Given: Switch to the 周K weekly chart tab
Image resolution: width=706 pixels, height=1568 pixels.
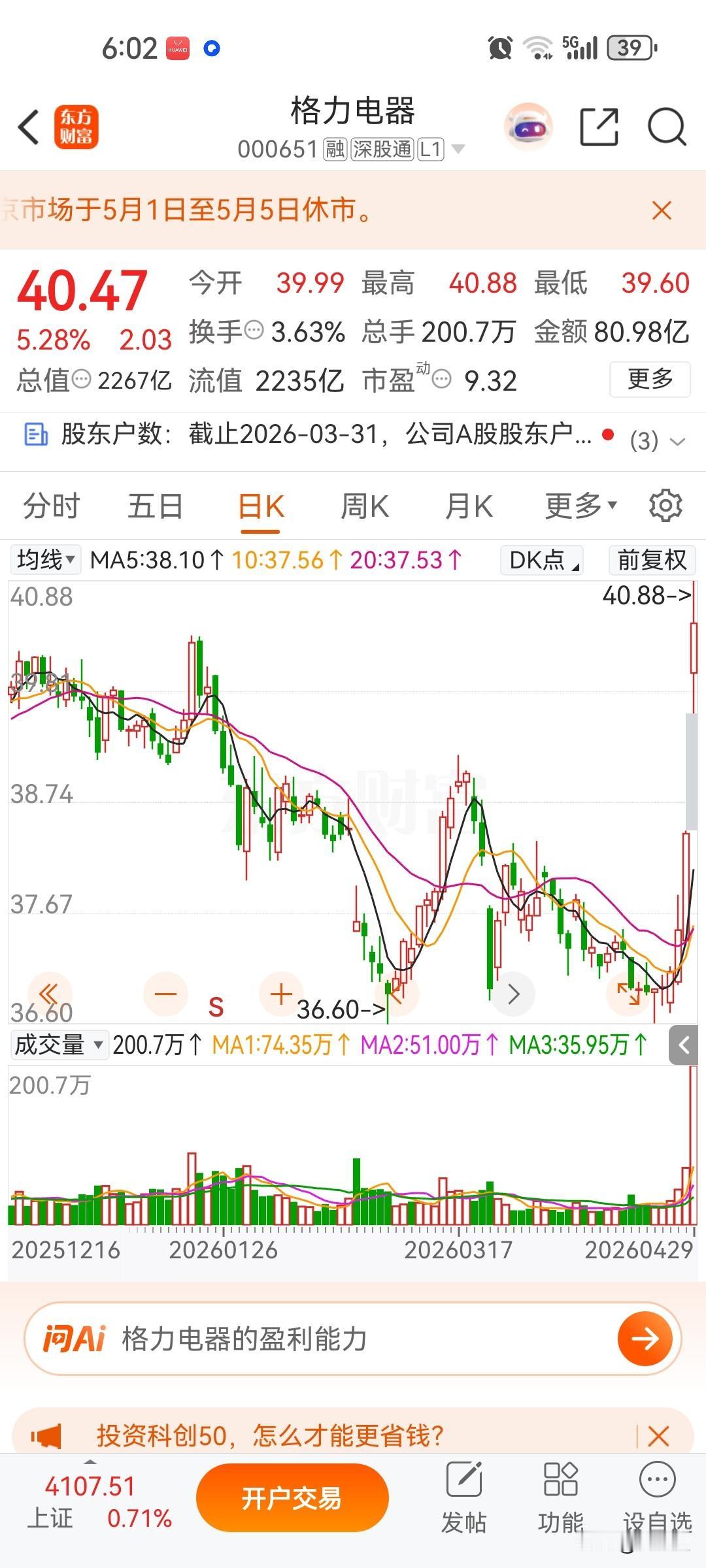Looking at the screenshot, I should click(364, 505).
